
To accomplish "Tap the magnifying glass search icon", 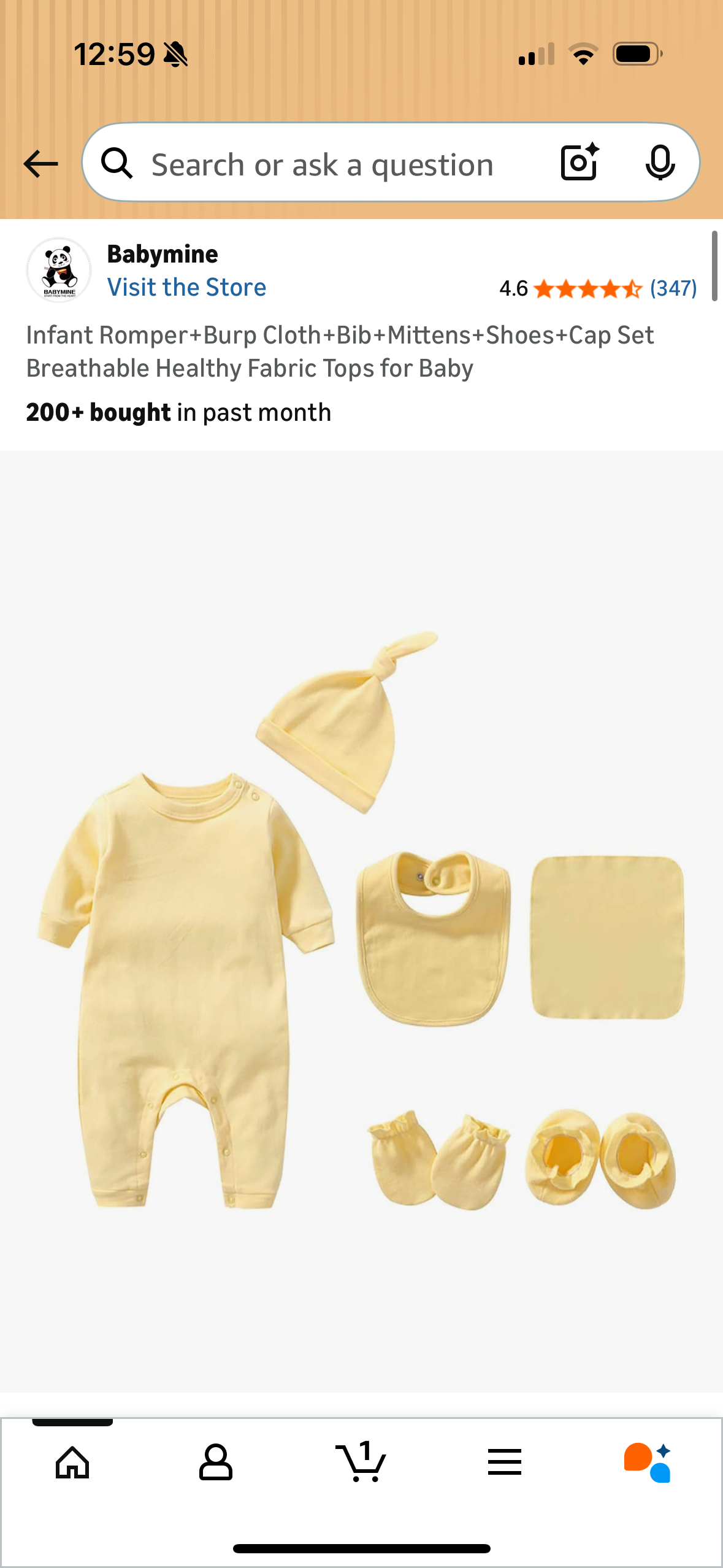I will click(x=118, y=163).
